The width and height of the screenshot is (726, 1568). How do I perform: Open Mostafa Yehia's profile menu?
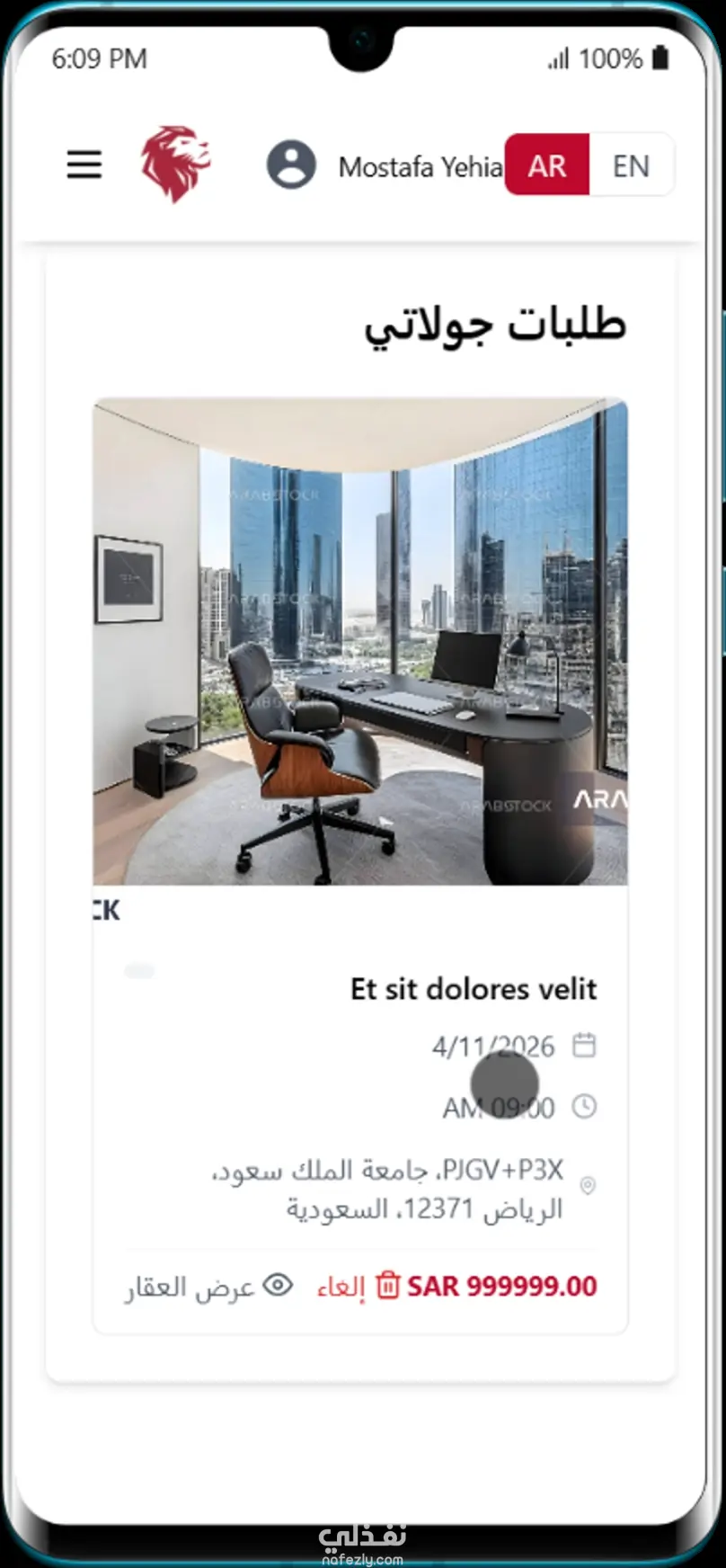[385, 166]
